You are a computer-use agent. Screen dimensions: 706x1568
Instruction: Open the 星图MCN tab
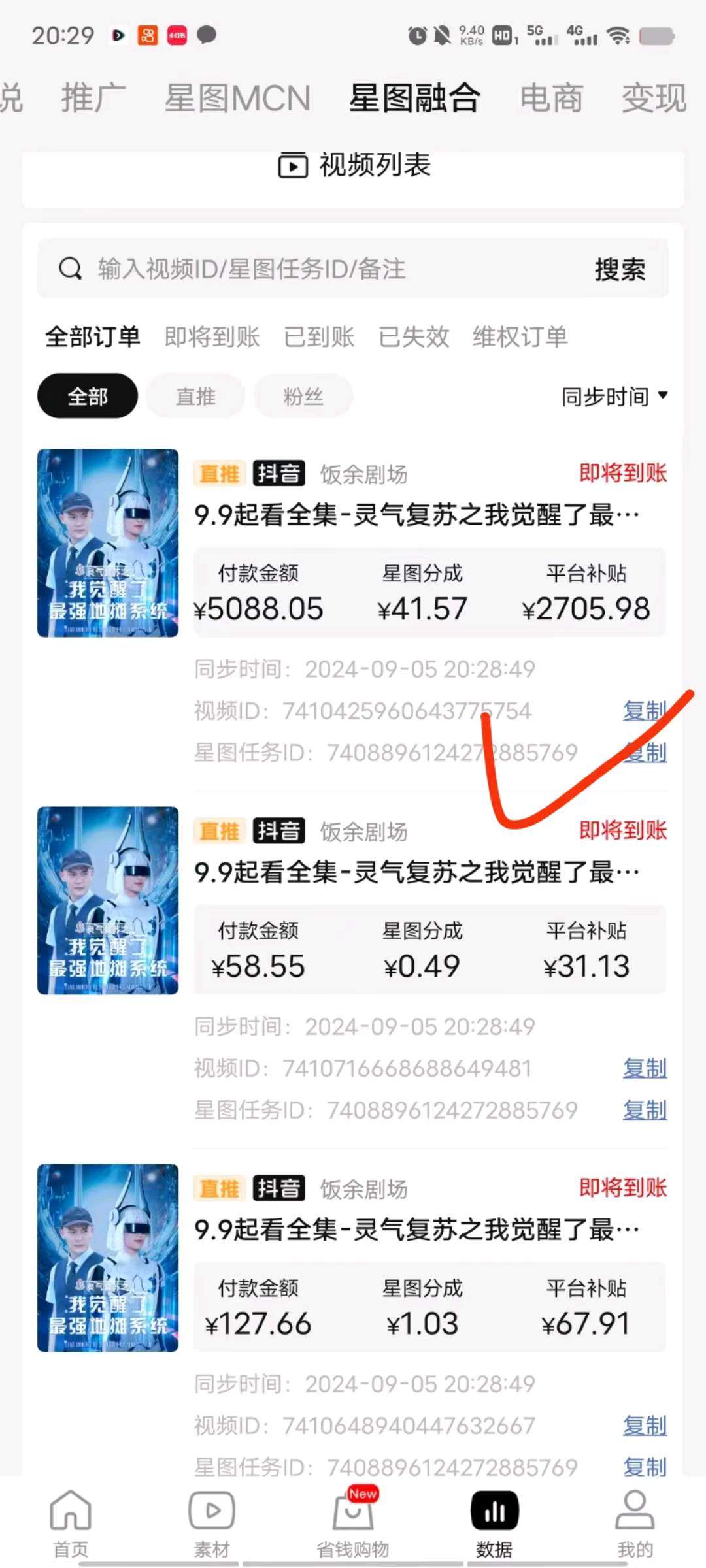237,99
